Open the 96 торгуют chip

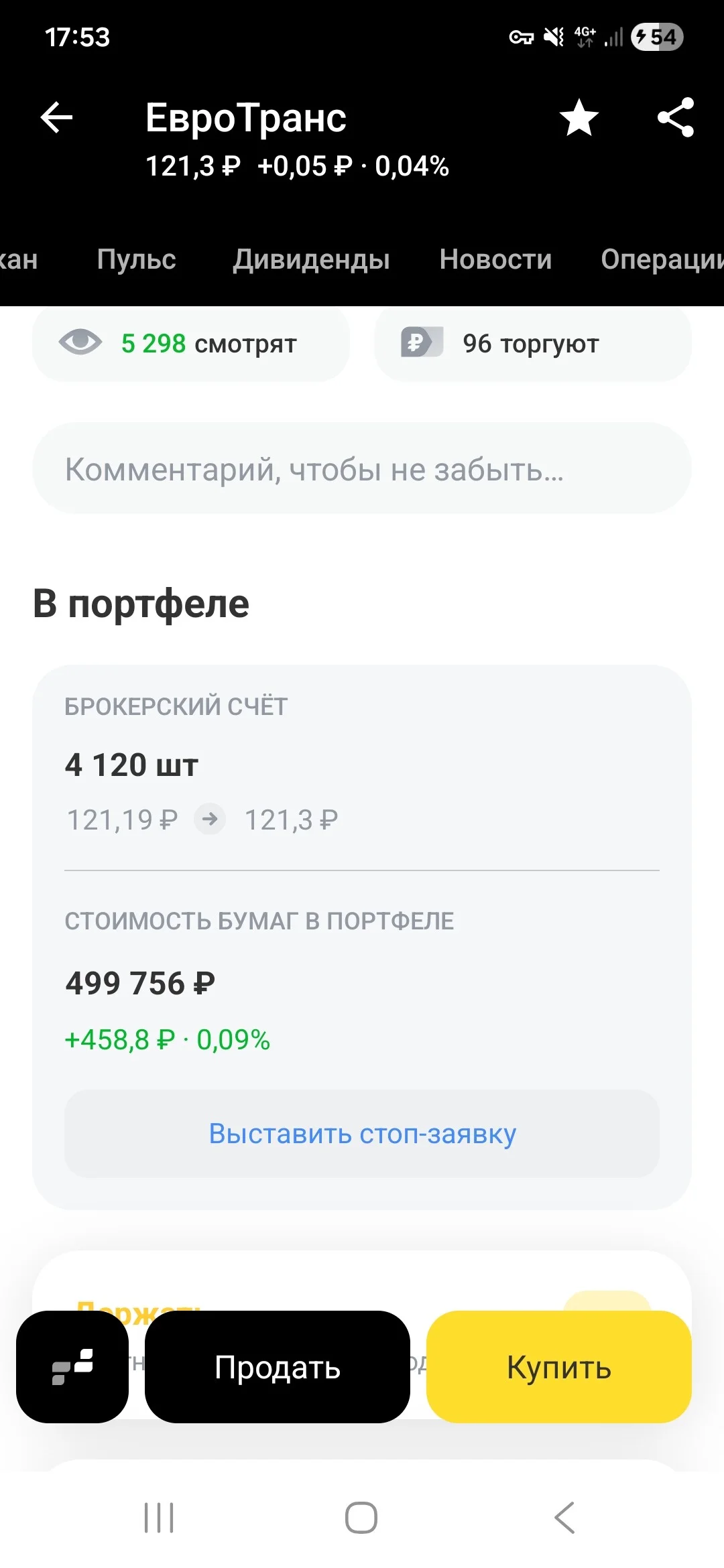click(x=533, y=344)
